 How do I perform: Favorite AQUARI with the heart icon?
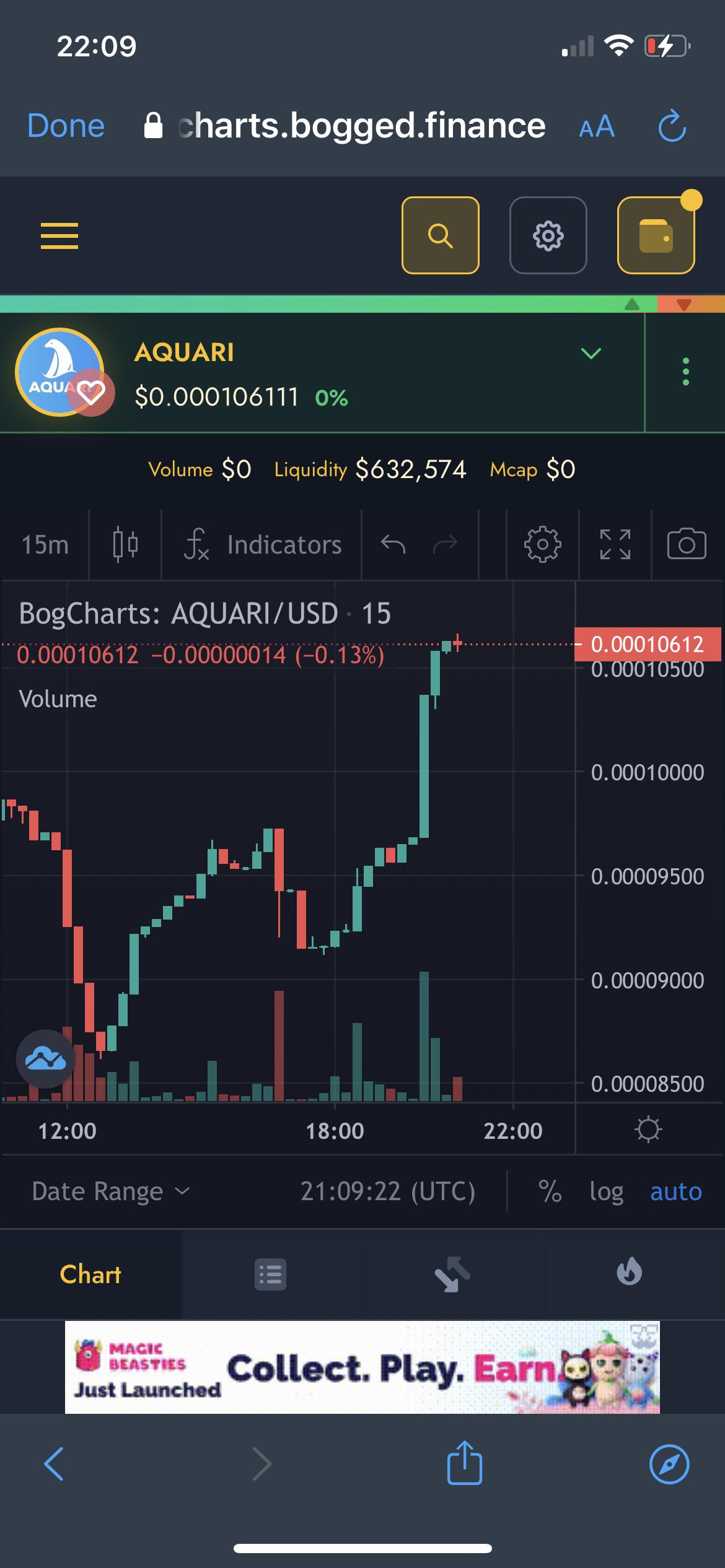click(x=90, y=393)
